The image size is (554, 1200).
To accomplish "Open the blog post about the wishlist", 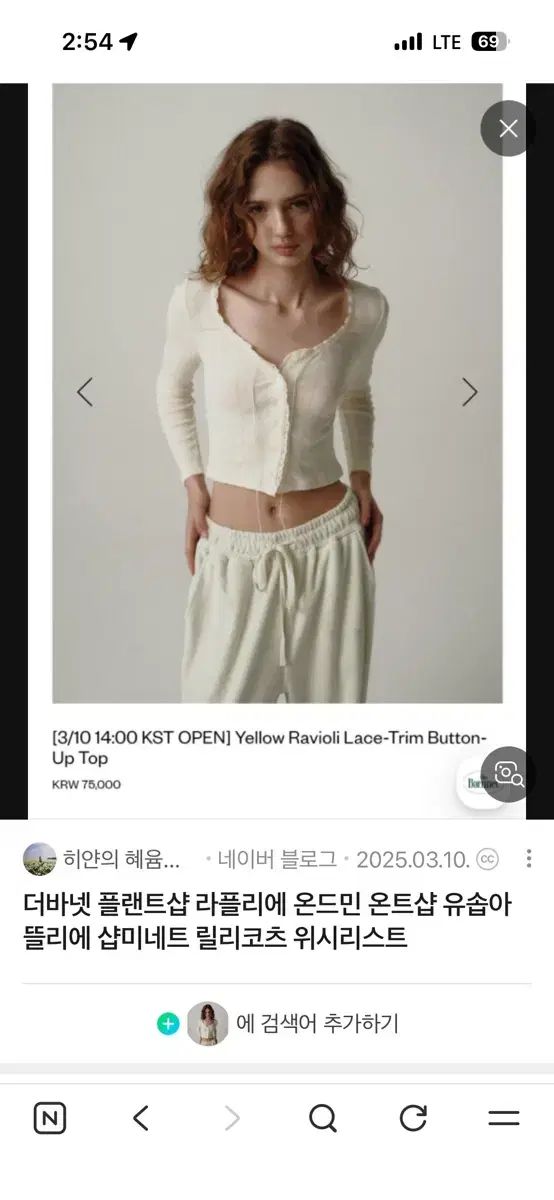I will pyautogui.click(x=269, y=921).
